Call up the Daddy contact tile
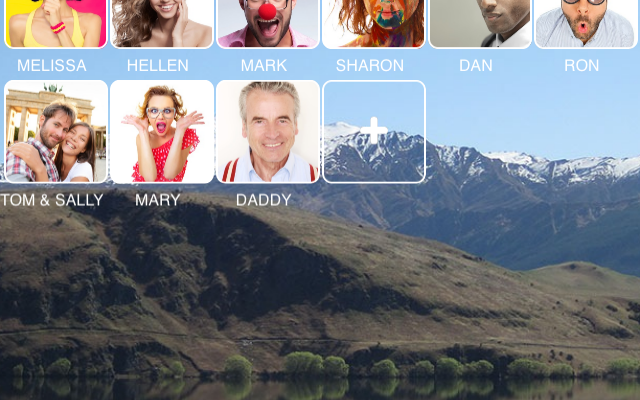Viewport: 640px width, 400px height. 267,132
